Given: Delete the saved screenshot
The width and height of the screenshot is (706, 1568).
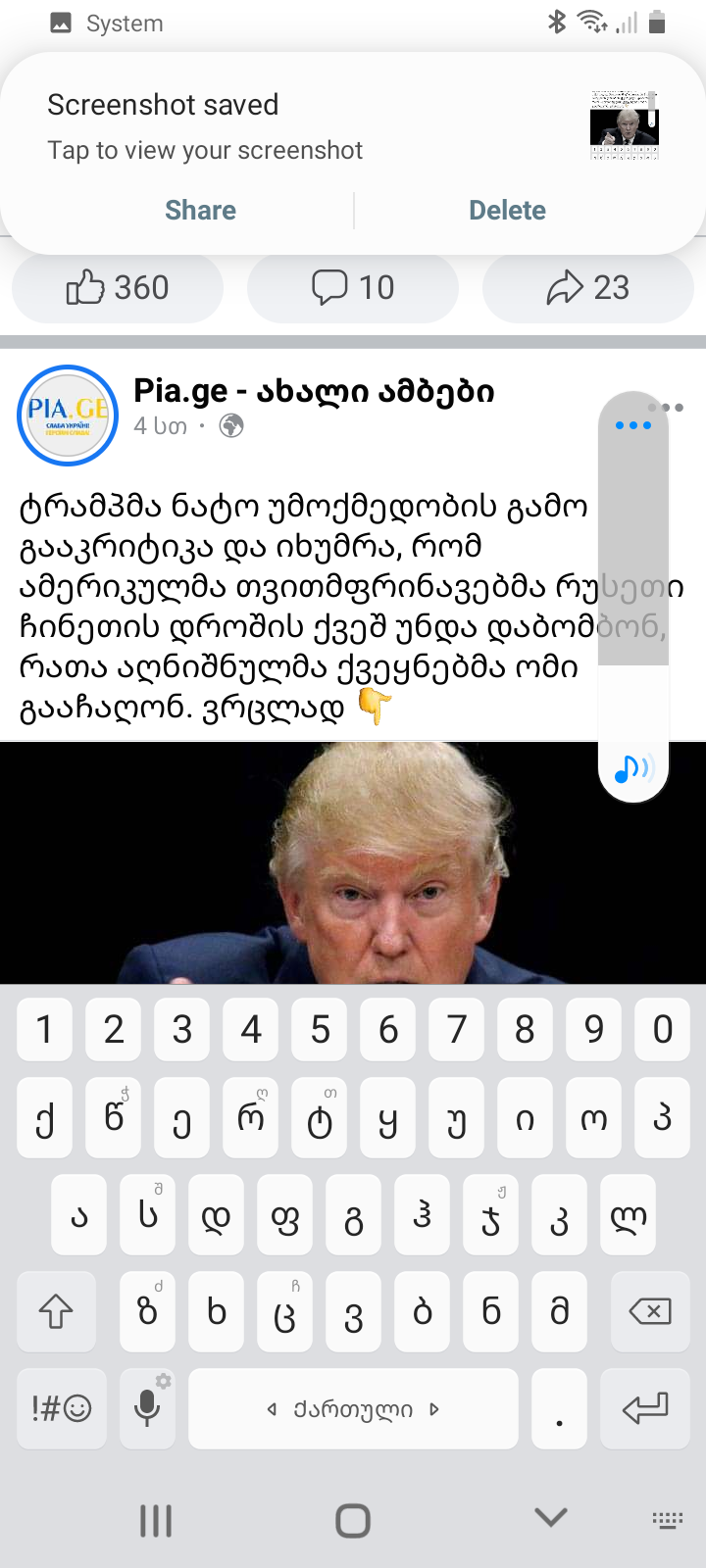Looking at the screenshot, I should tap(507, 210).
